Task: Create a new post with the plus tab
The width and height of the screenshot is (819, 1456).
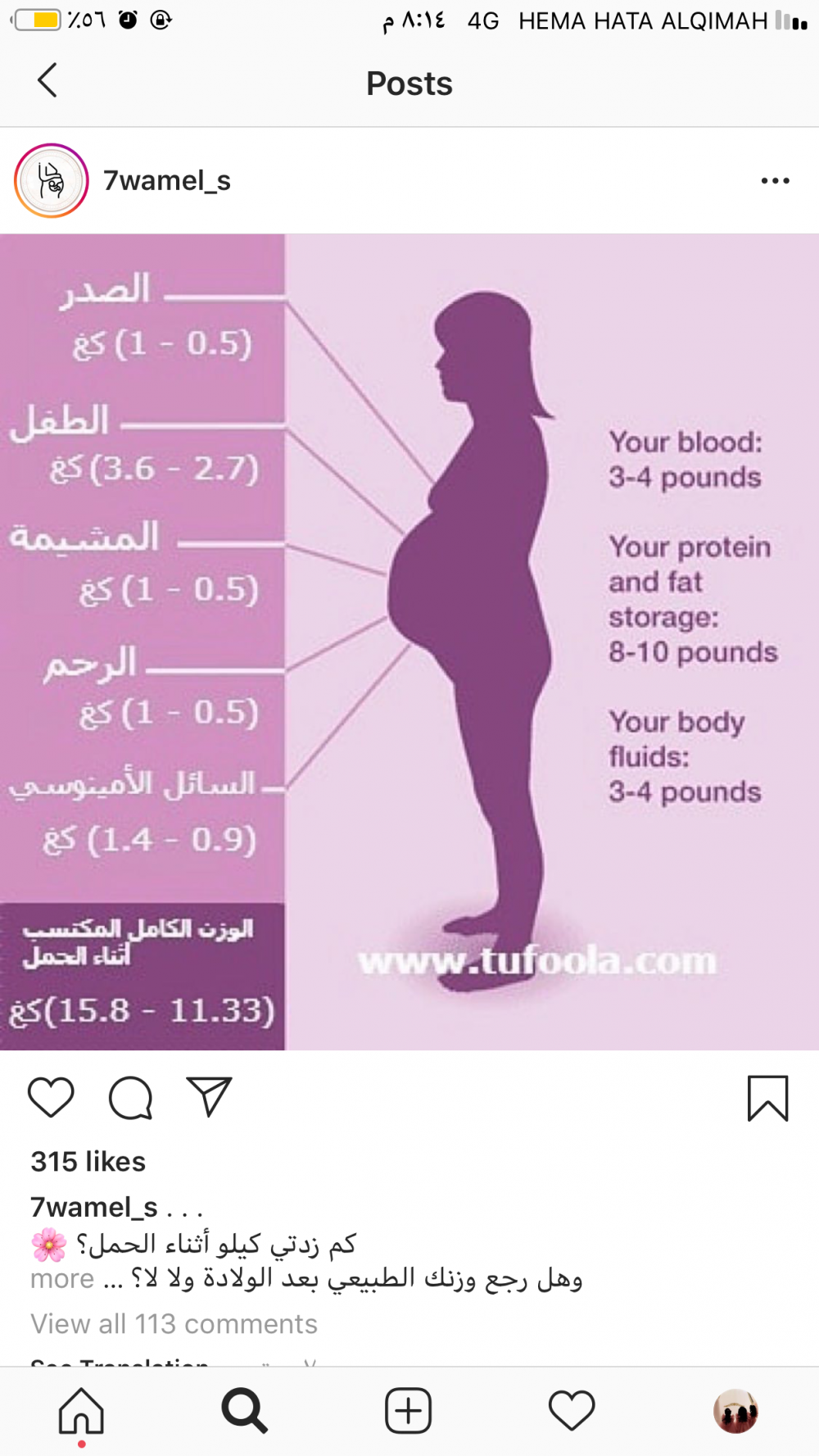Action: (408, 1411)
